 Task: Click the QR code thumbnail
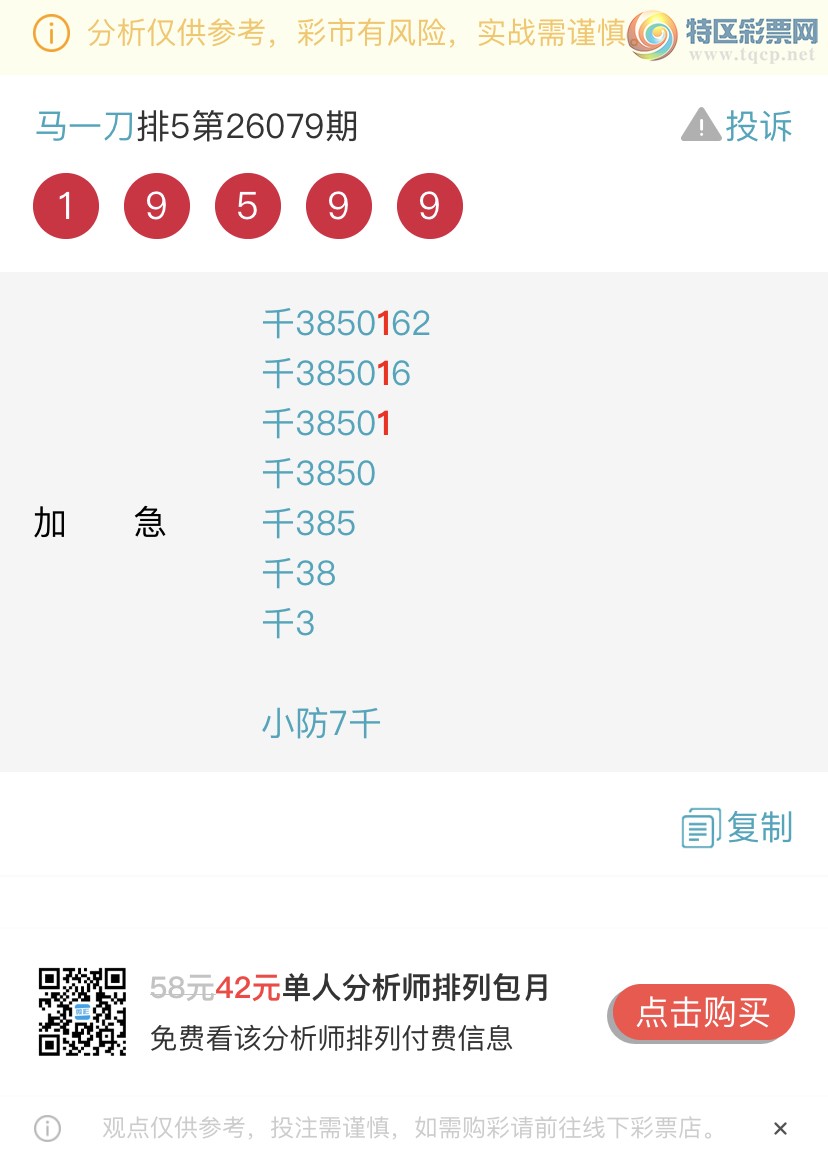(x=82, y=1011)
